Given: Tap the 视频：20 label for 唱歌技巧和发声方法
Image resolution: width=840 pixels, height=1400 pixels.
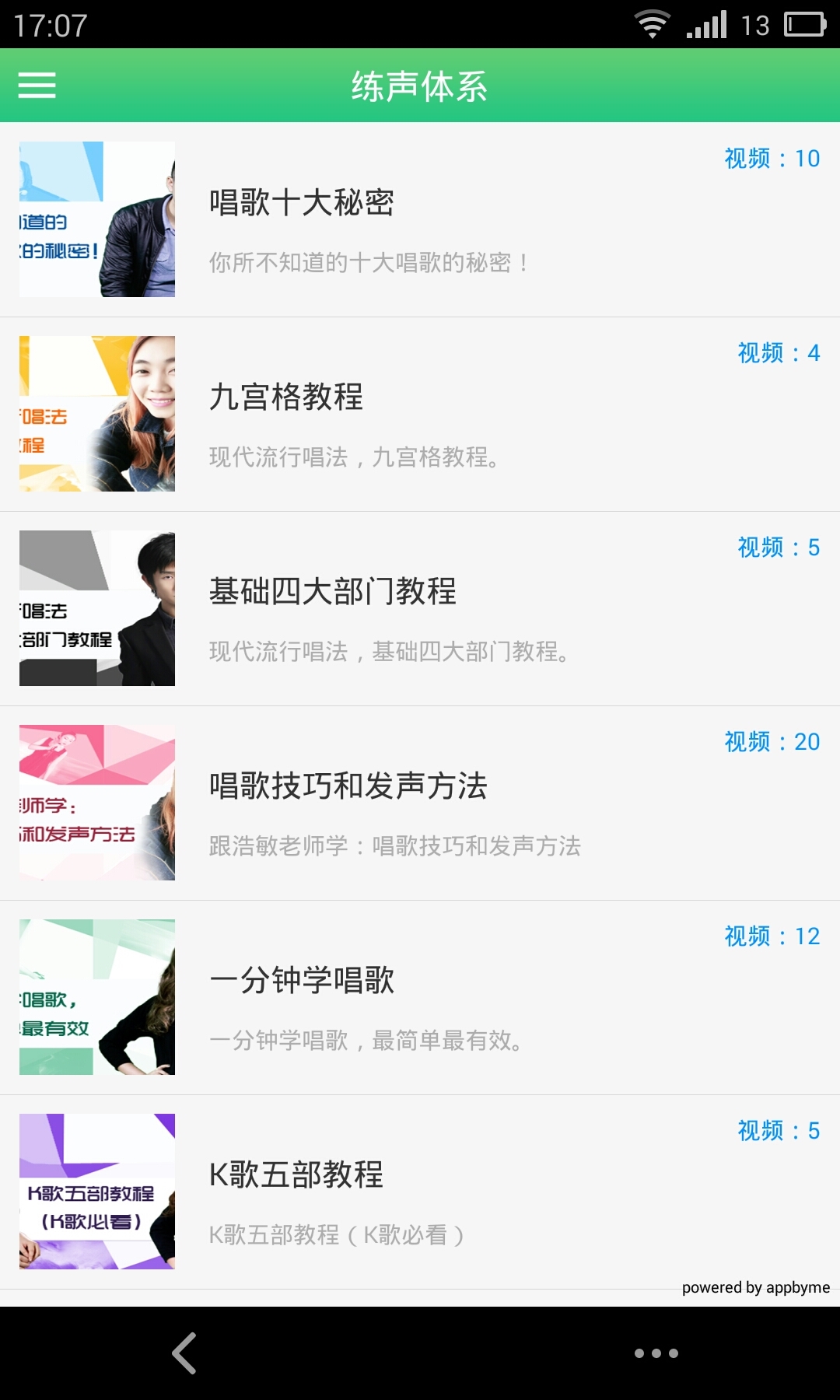Looking at the screenshot, I should pos(771,743).
